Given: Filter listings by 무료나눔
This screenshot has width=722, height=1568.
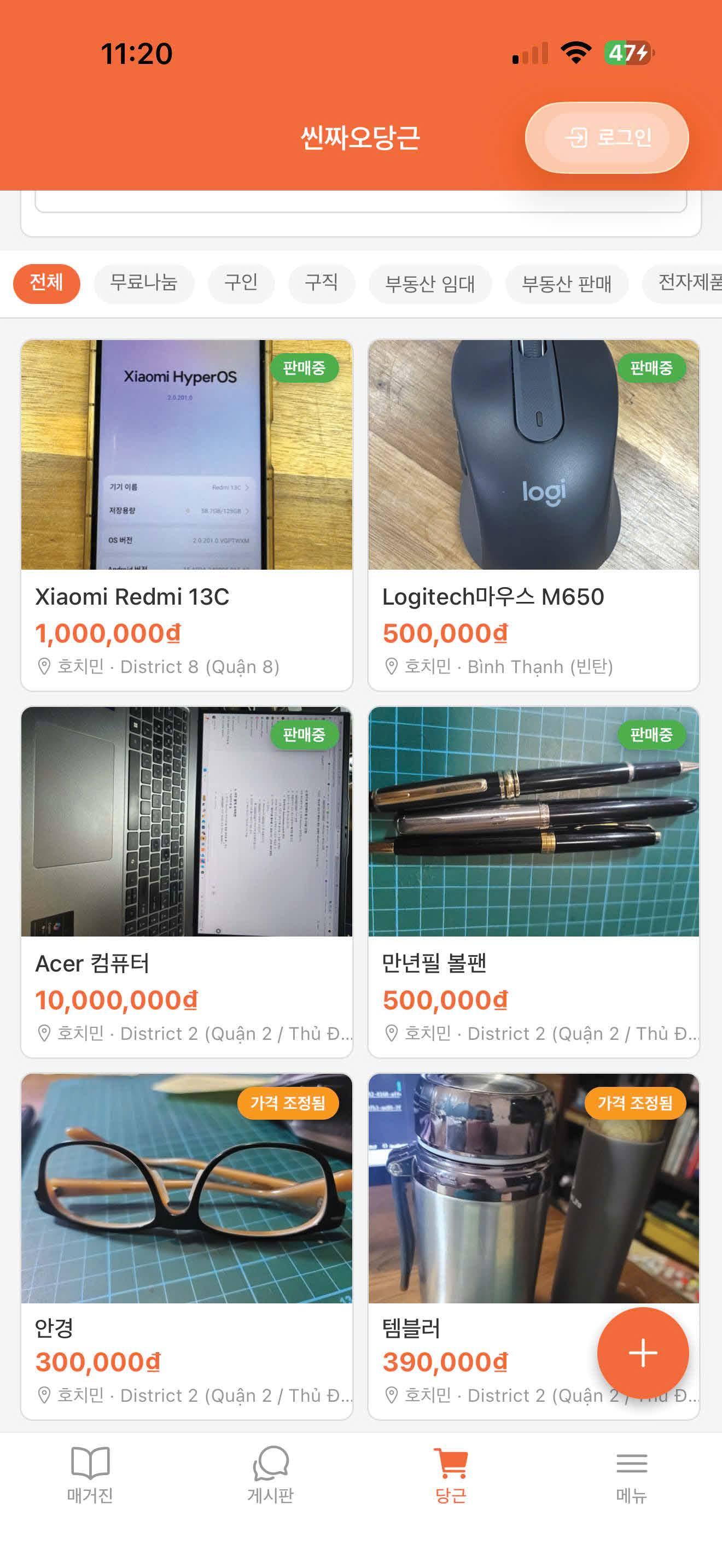Looking at the screenshot, I should [x=144, y=283].
